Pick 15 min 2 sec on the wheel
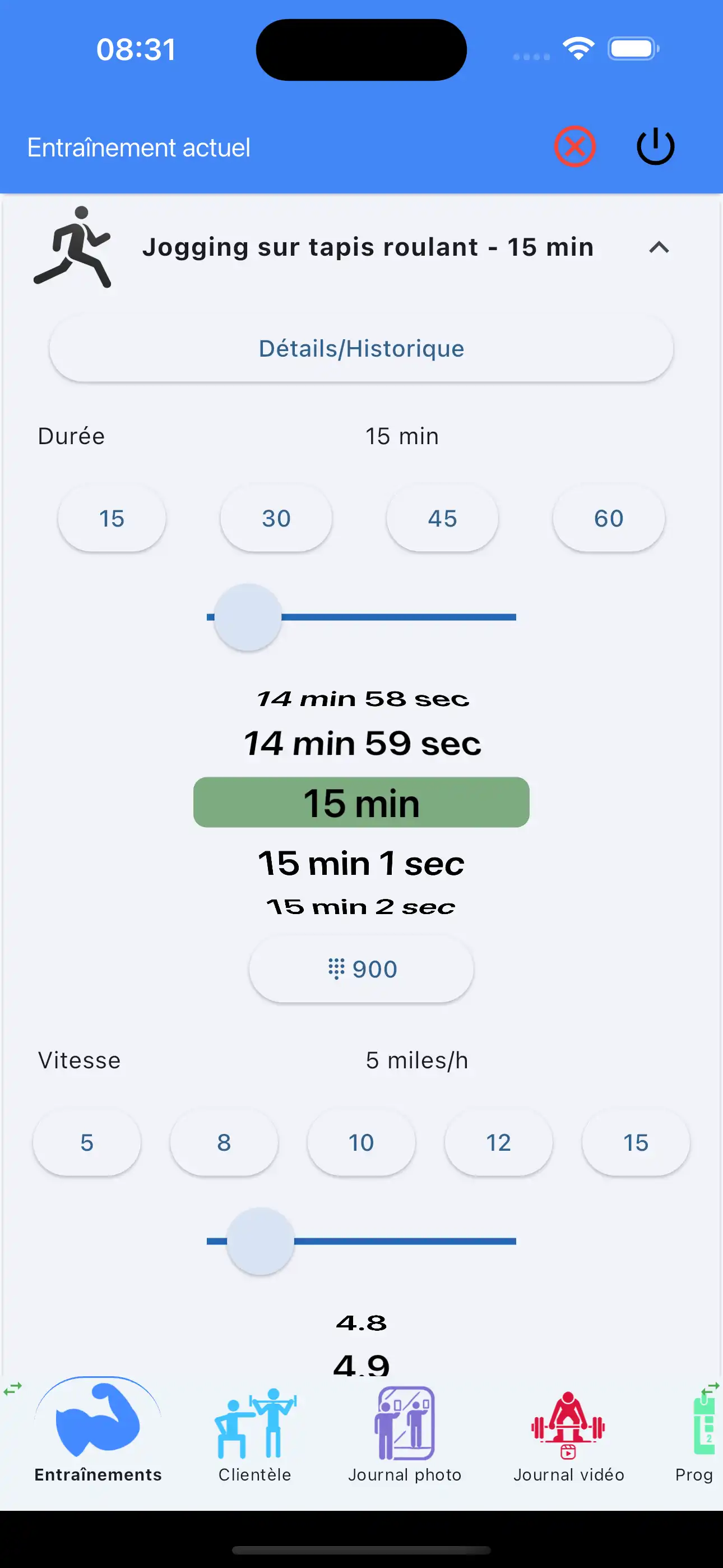 (361, 906)
